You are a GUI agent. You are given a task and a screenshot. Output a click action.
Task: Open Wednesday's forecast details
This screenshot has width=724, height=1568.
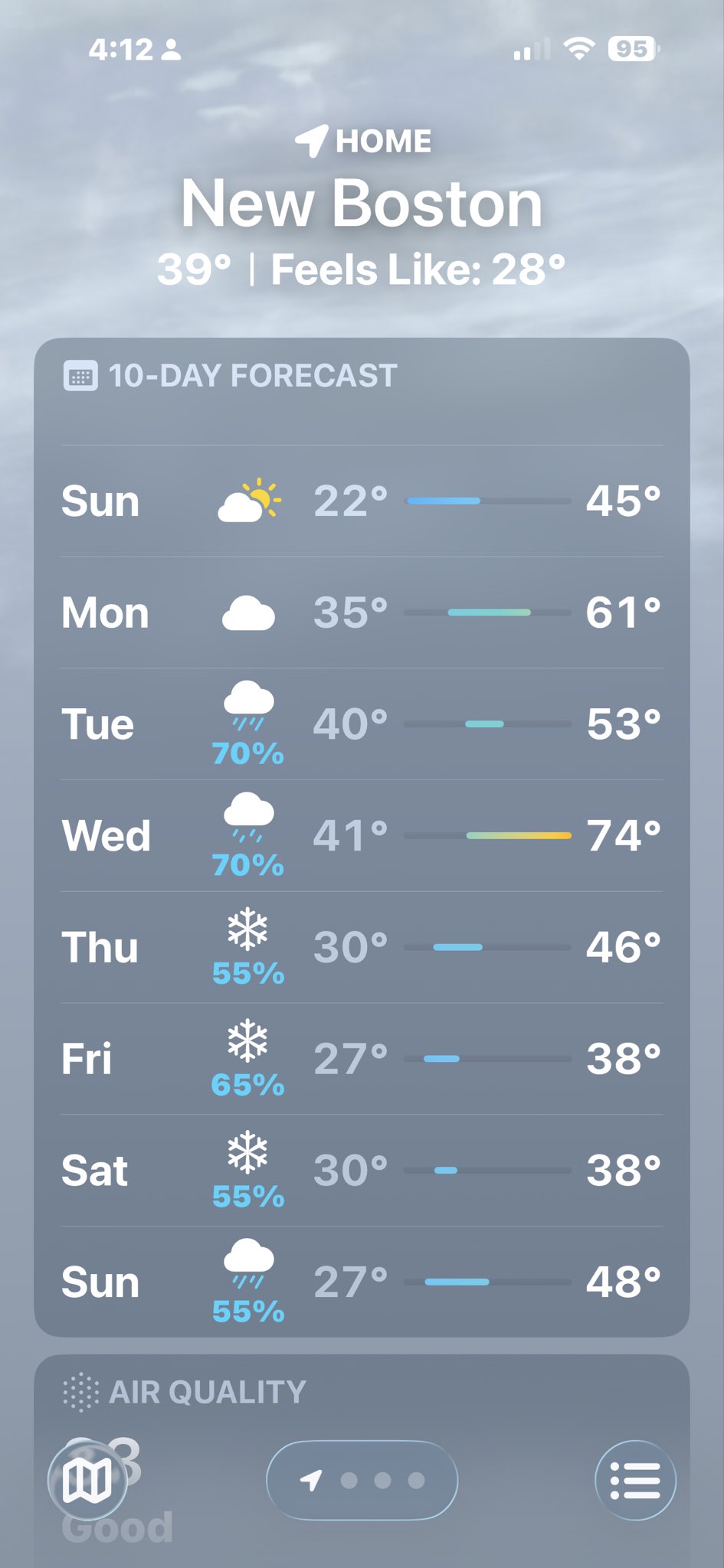[362, 835]
